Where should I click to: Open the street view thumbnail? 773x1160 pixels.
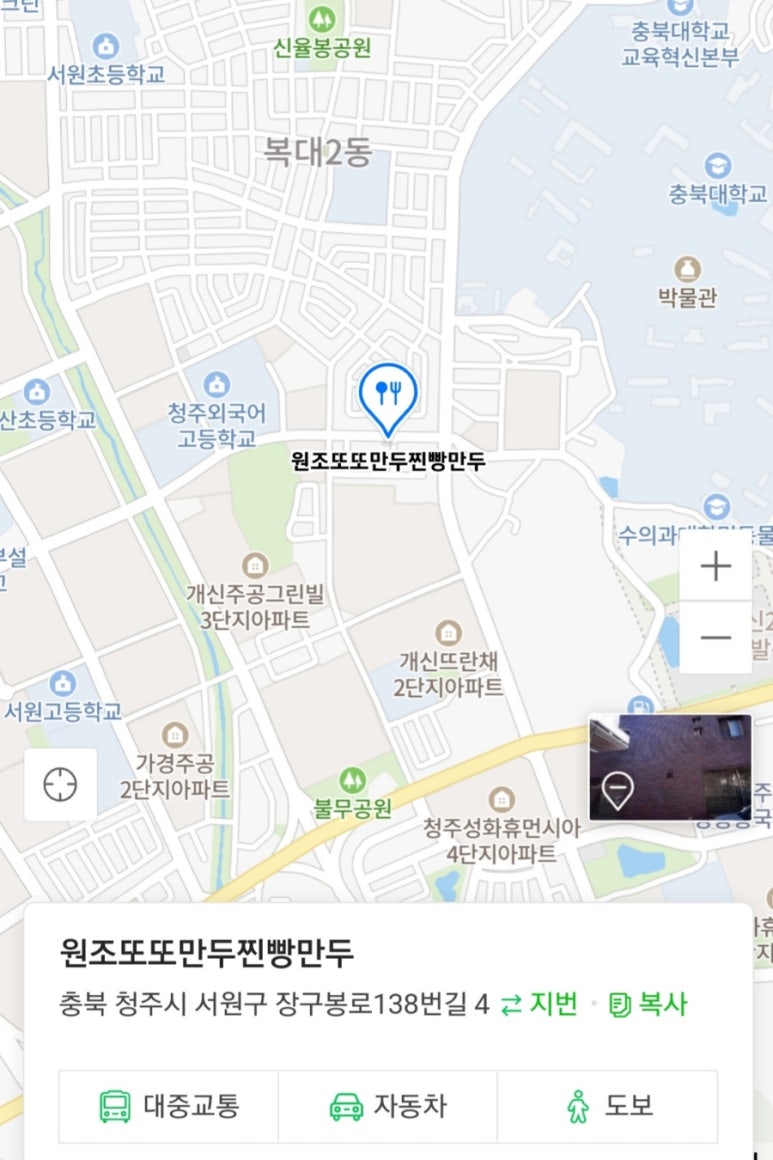pyautogui.click(x=669, y=766)
